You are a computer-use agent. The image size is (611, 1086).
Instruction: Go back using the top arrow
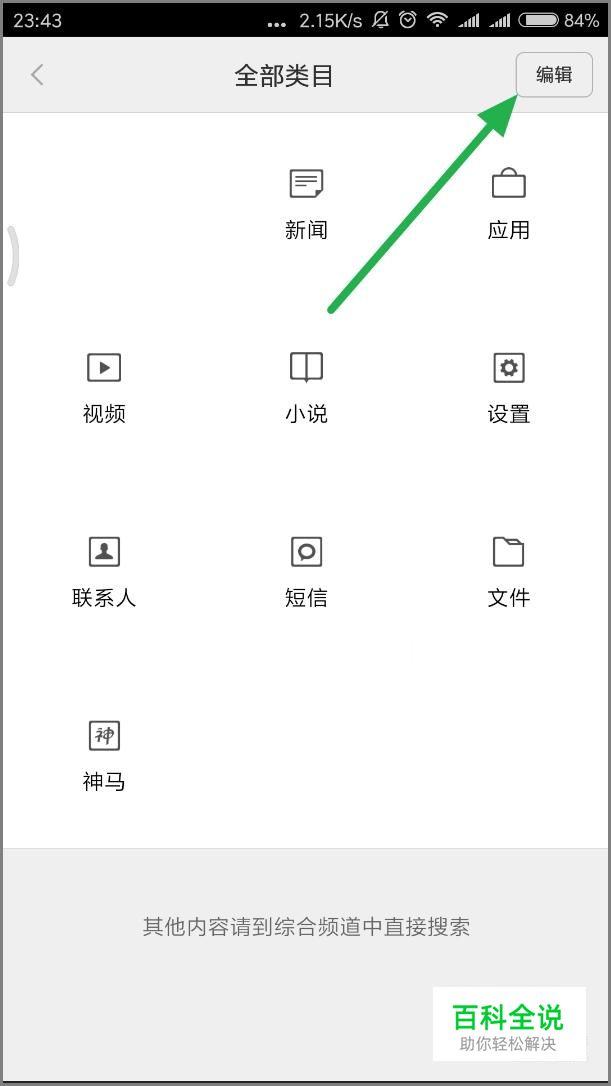tap(37, 75)
